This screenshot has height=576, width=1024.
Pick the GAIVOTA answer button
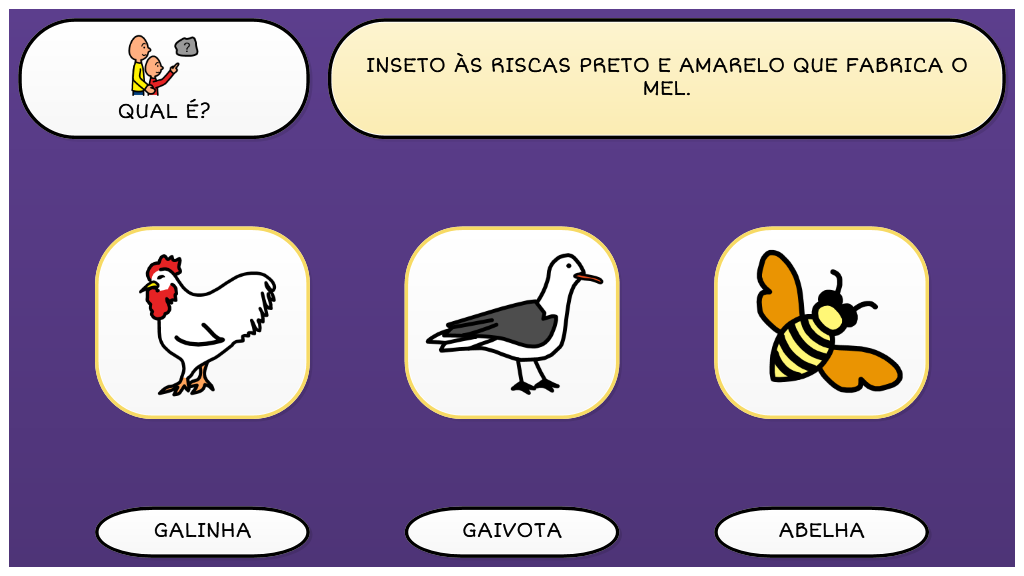coord(512,531)
